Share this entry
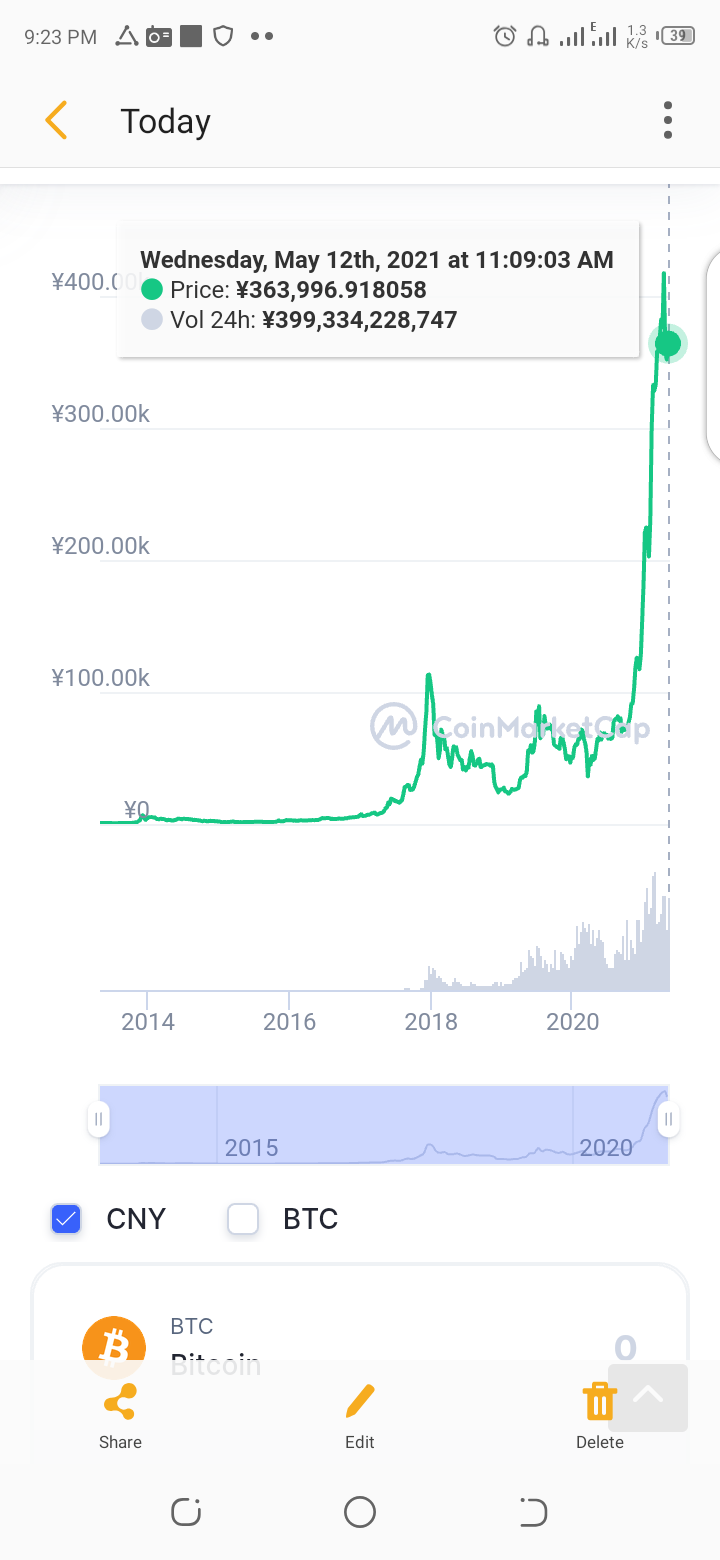Image resolution: width=720 pixels, height=1560 pixels. pos(120,1416)
